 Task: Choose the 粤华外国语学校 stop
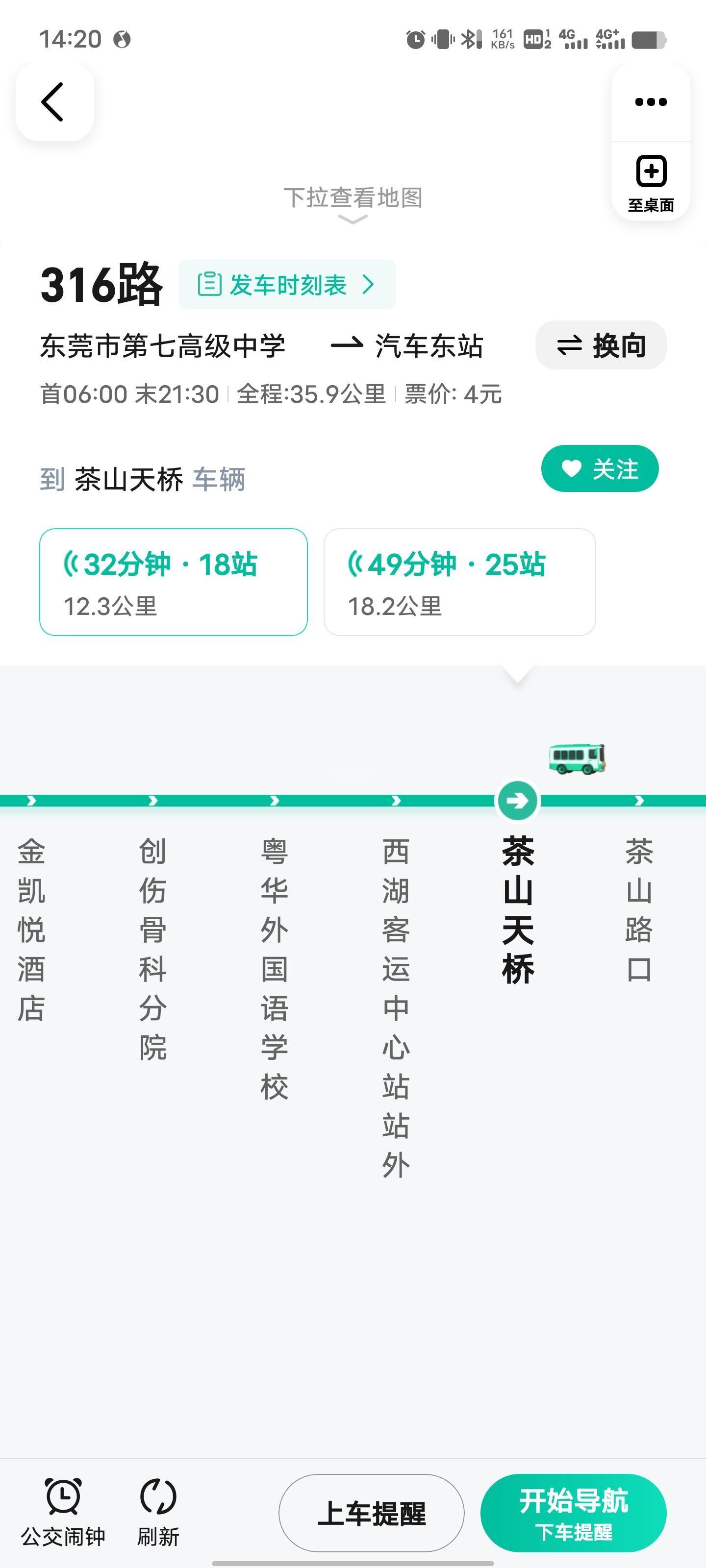coord(274,968)
